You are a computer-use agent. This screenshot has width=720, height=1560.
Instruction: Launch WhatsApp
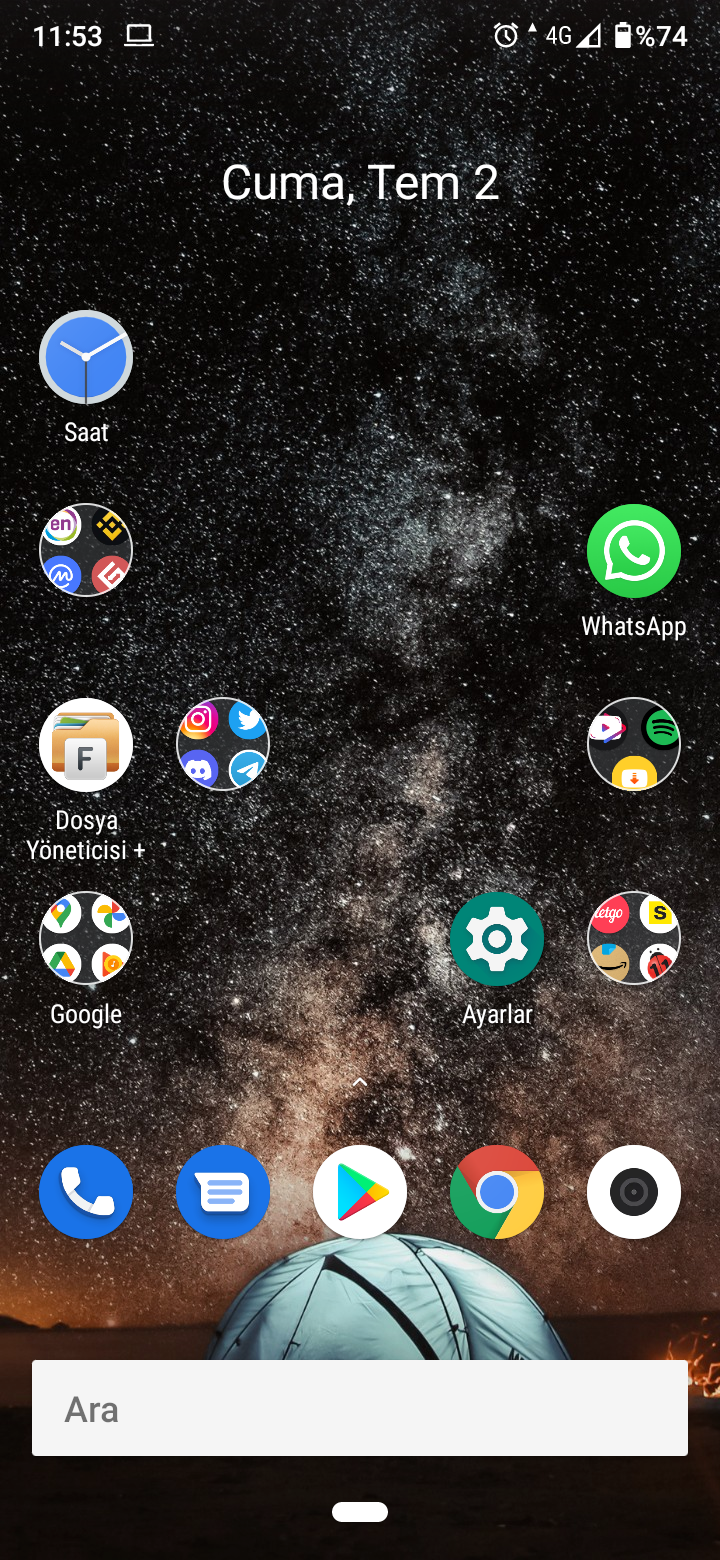pos(634,551)
